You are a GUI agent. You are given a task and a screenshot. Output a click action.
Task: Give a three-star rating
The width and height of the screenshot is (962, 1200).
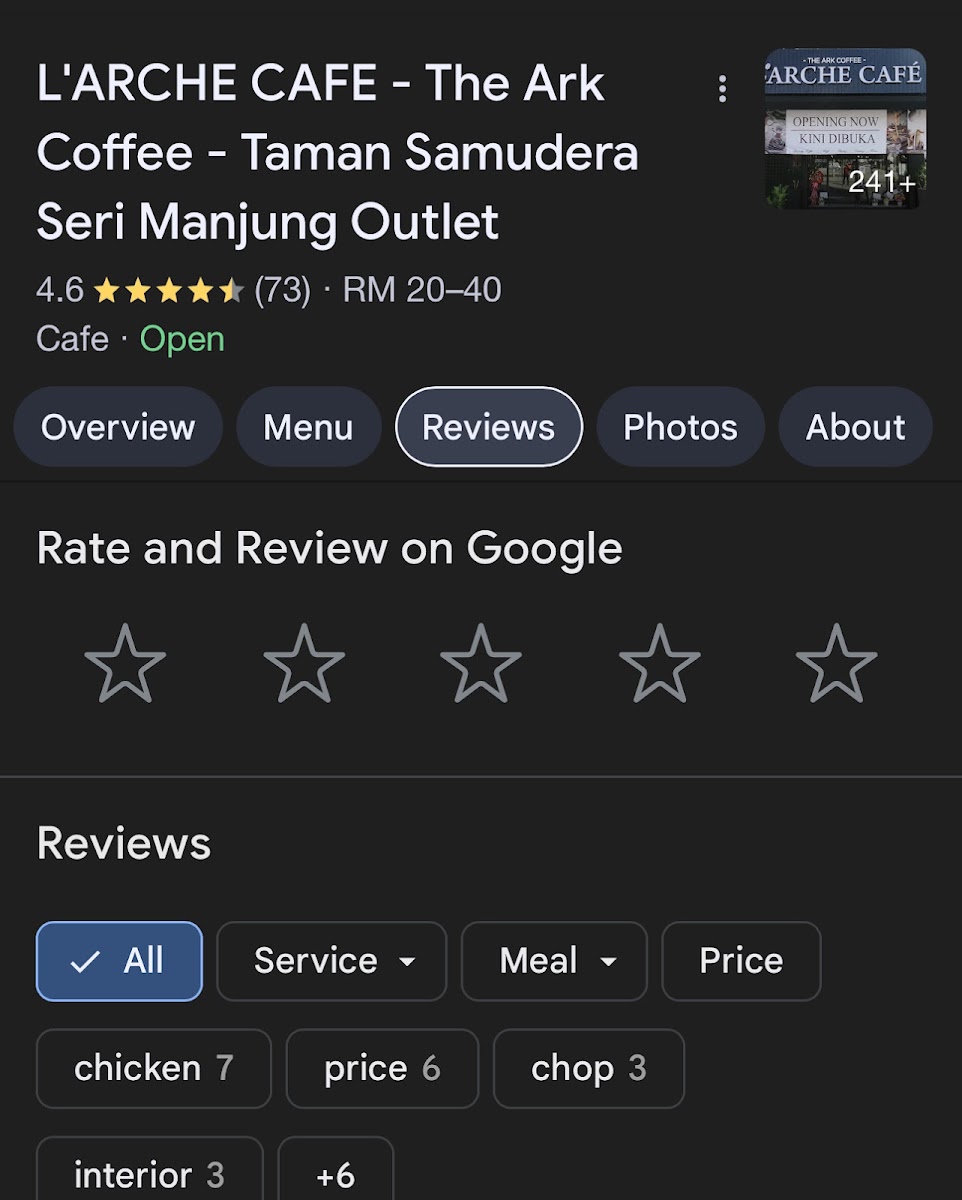(481, 663)
